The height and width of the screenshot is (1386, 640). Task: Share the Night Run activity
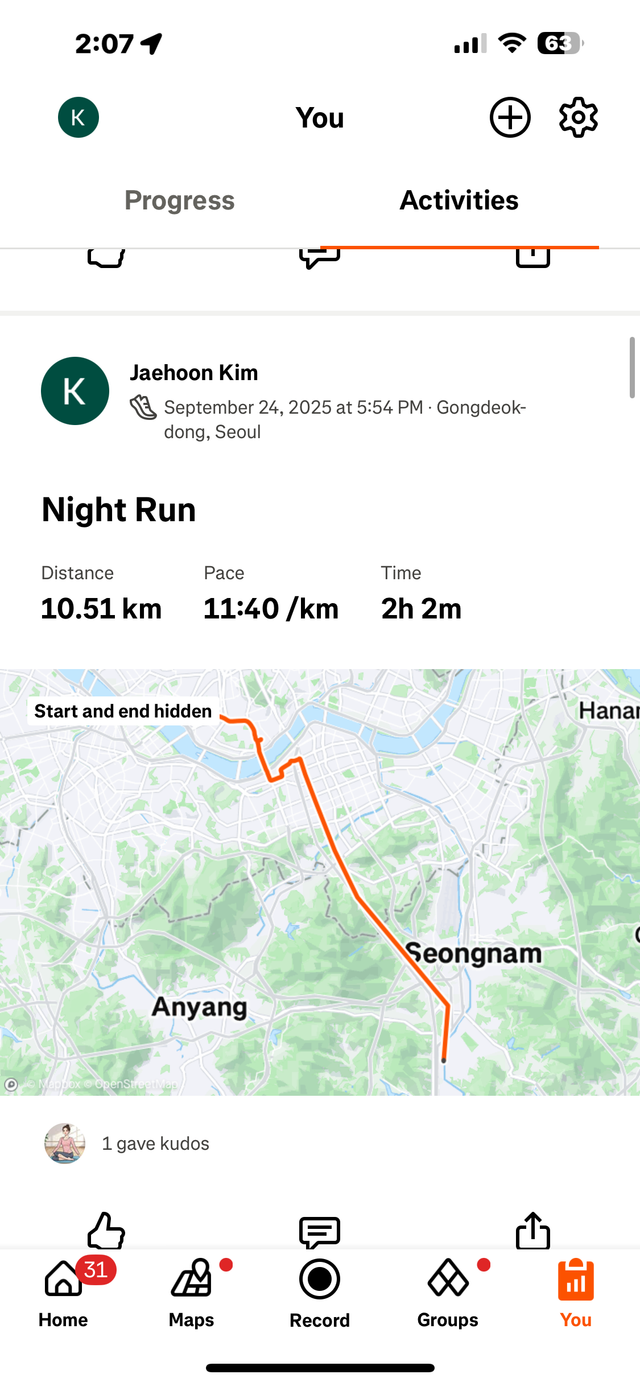pos(533,1230)
